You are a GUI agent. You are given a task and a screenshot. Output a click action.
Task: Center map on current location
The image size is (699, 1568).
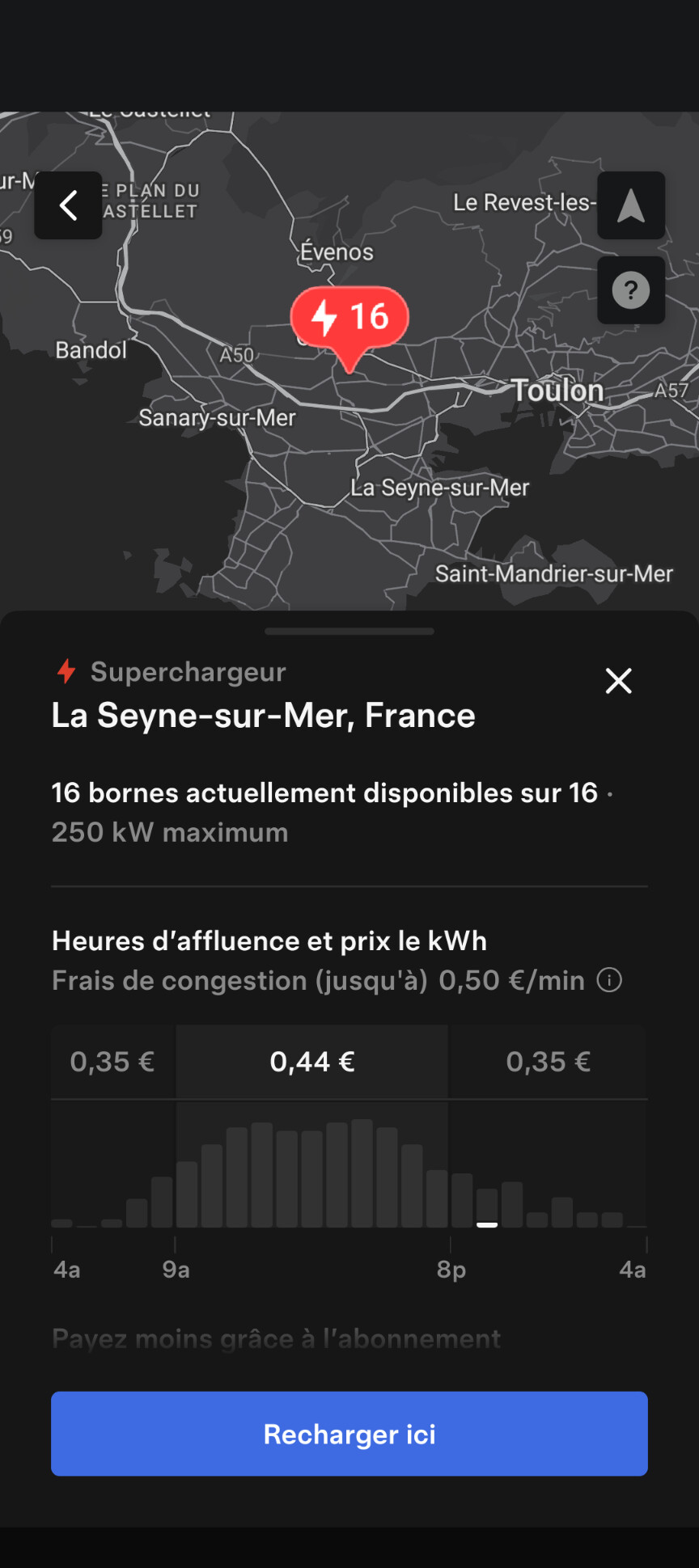(x=631, y=205)
